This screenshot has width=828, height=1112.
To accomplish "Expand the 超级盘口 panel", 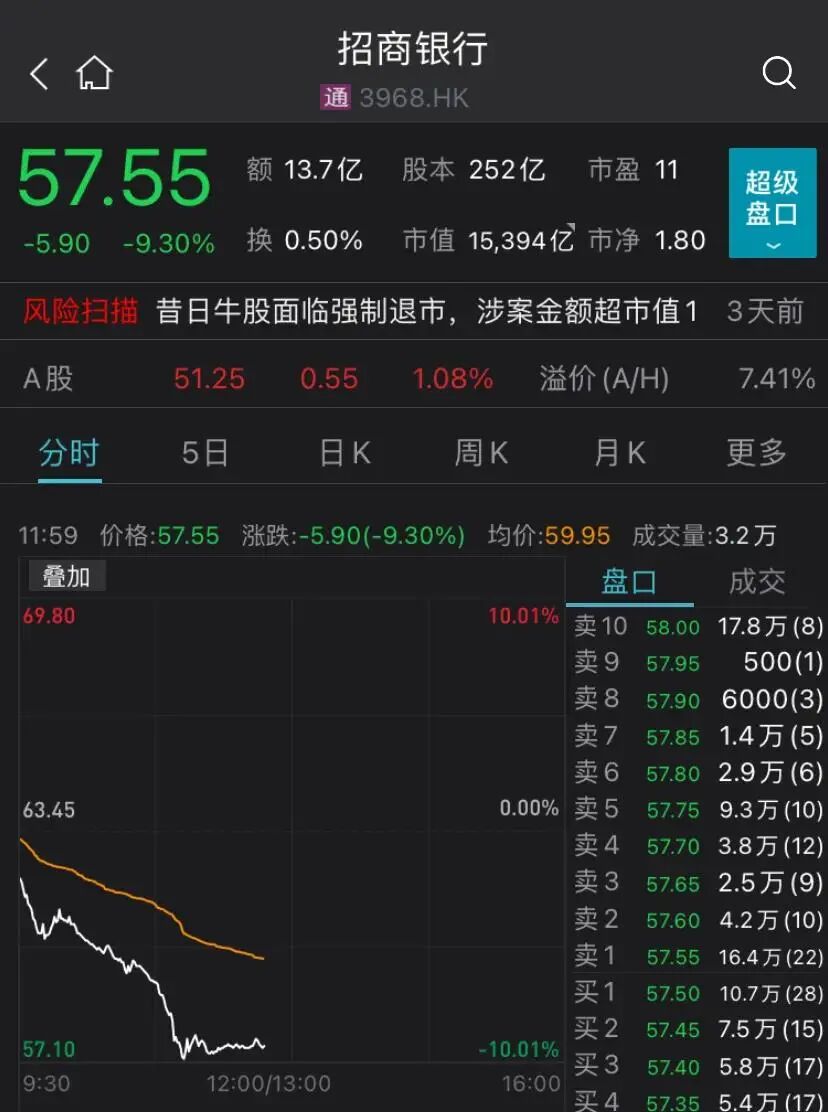I will point(772,203).
